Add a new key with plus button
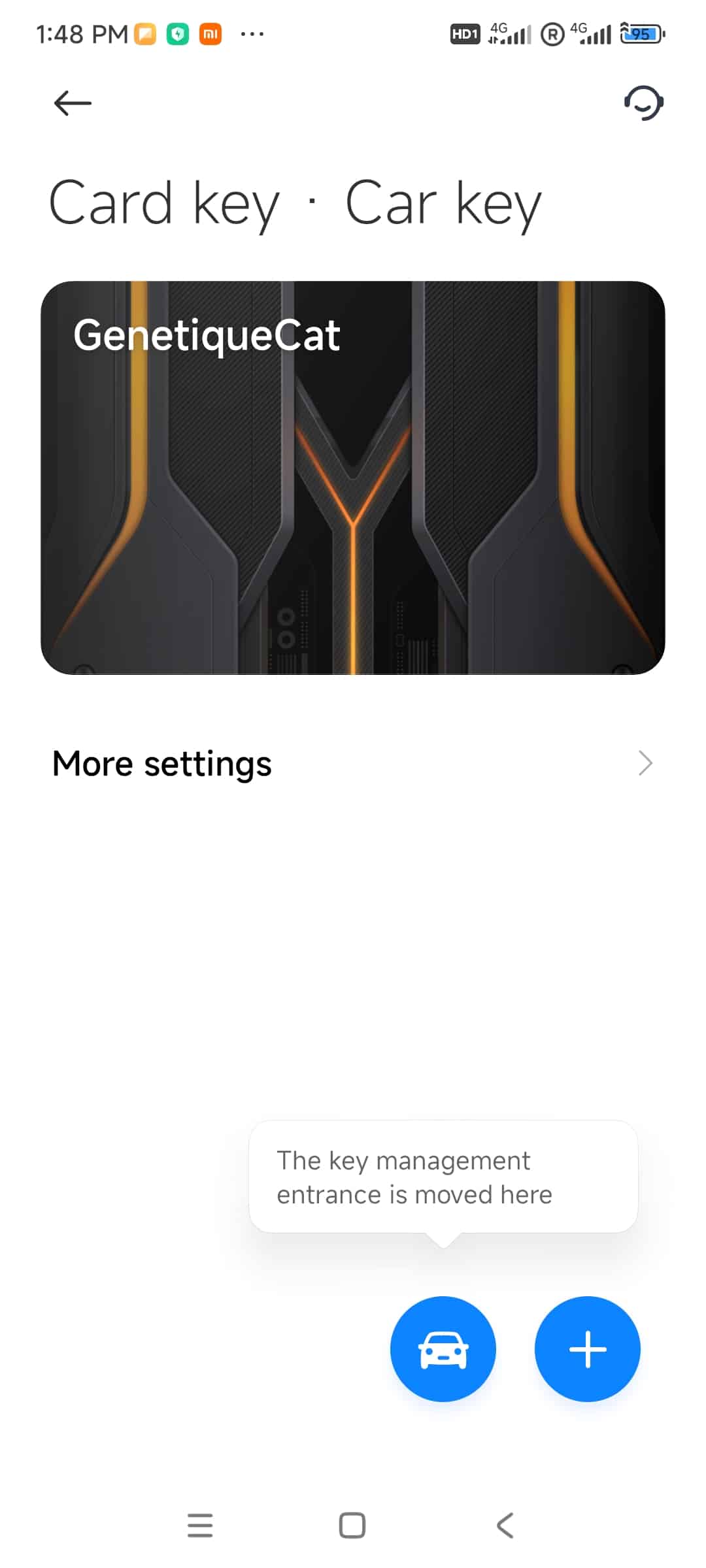 587,1349
